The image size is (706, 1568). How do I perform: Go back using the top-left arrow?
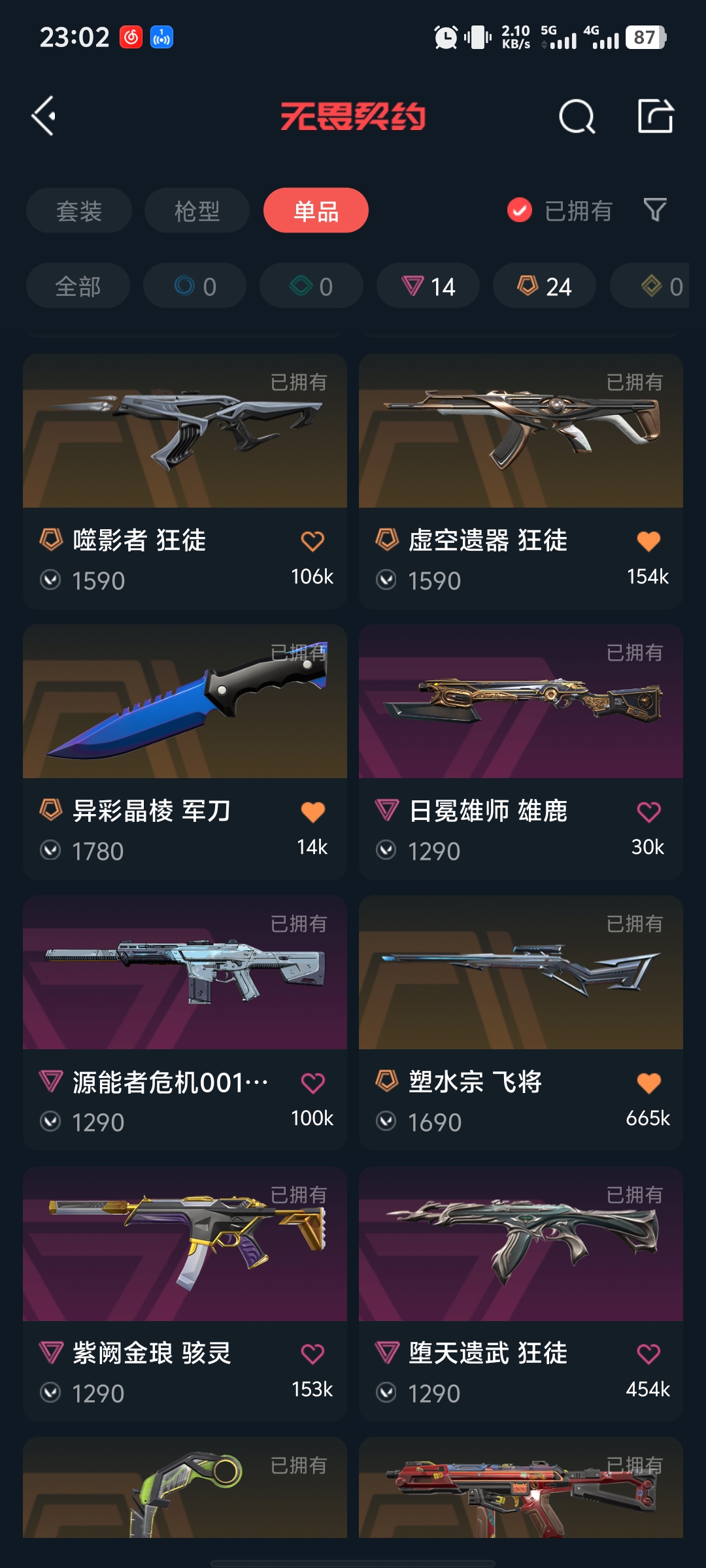[44, 116]
